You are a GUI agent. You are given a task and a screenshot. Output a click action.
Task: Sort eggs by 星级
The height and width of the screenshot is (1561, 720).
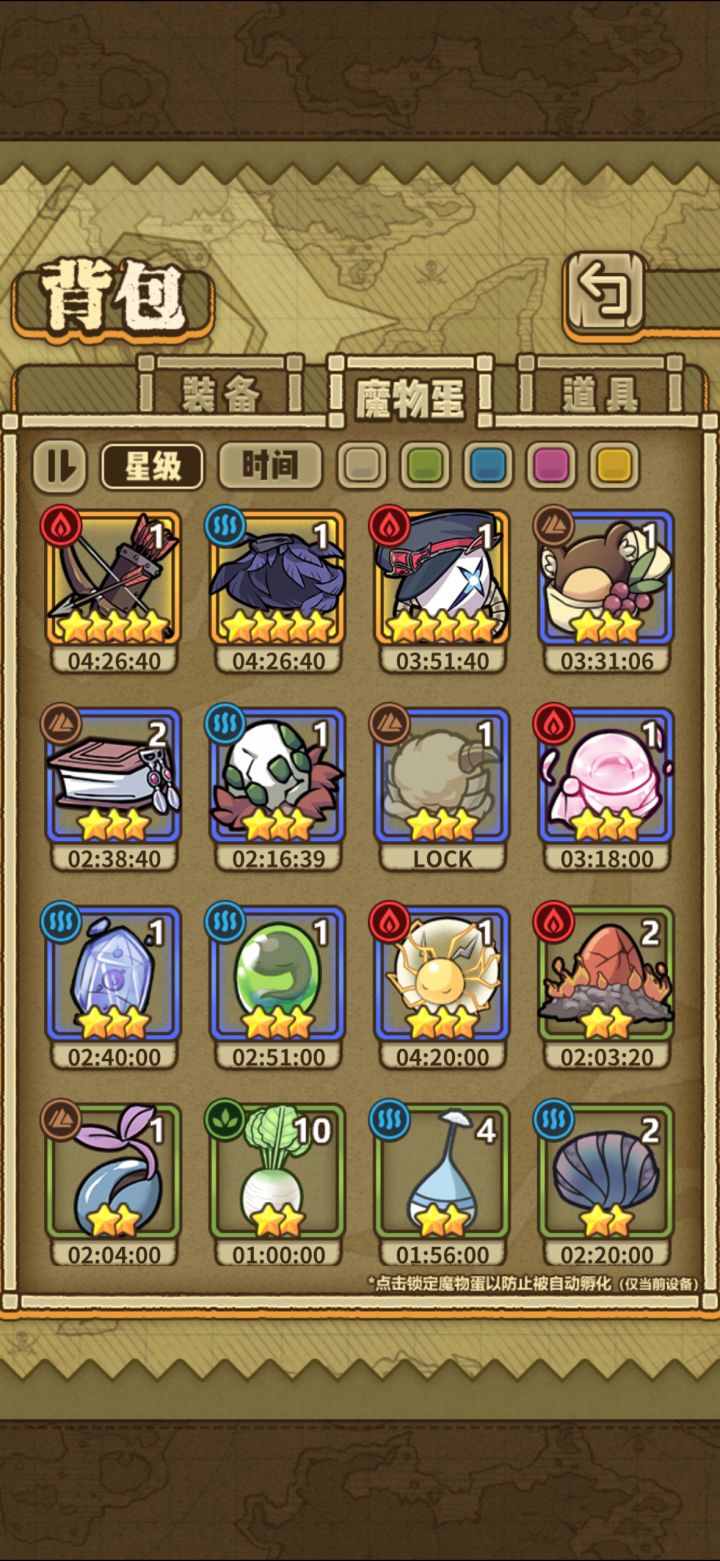pos(152,466)
